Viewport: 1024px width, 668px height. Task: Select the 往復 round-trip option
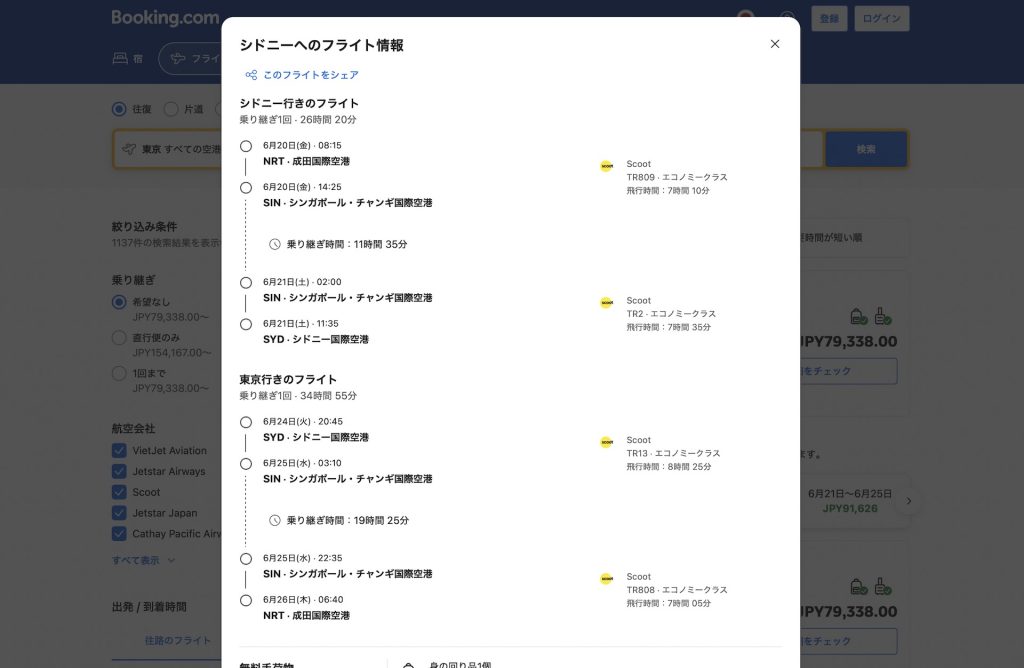tap(120, 109)
